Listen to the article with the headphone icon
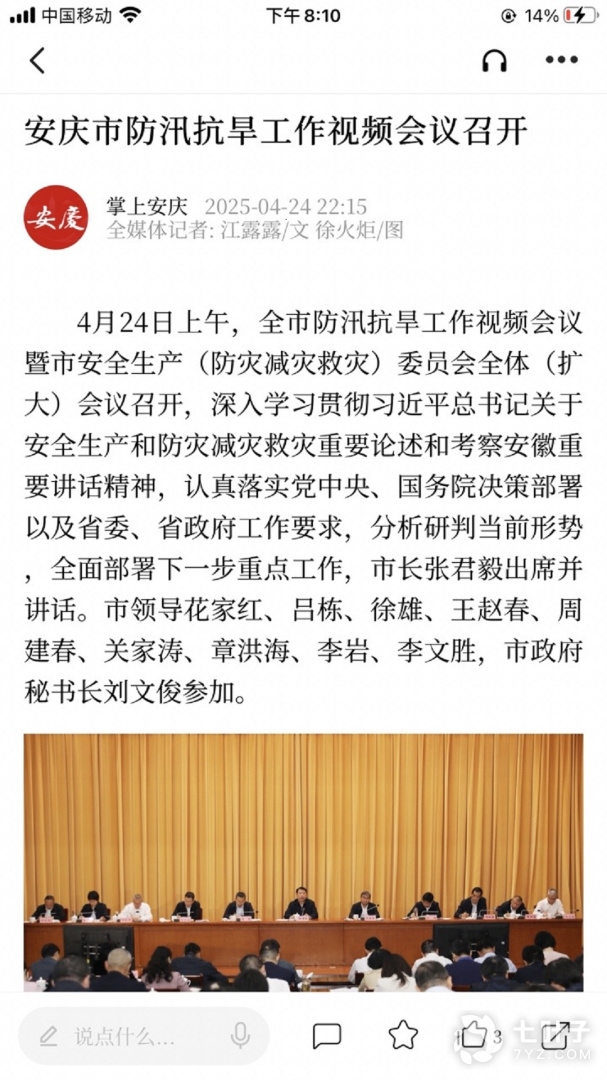The image size is (607, 1080). point(494,61)
